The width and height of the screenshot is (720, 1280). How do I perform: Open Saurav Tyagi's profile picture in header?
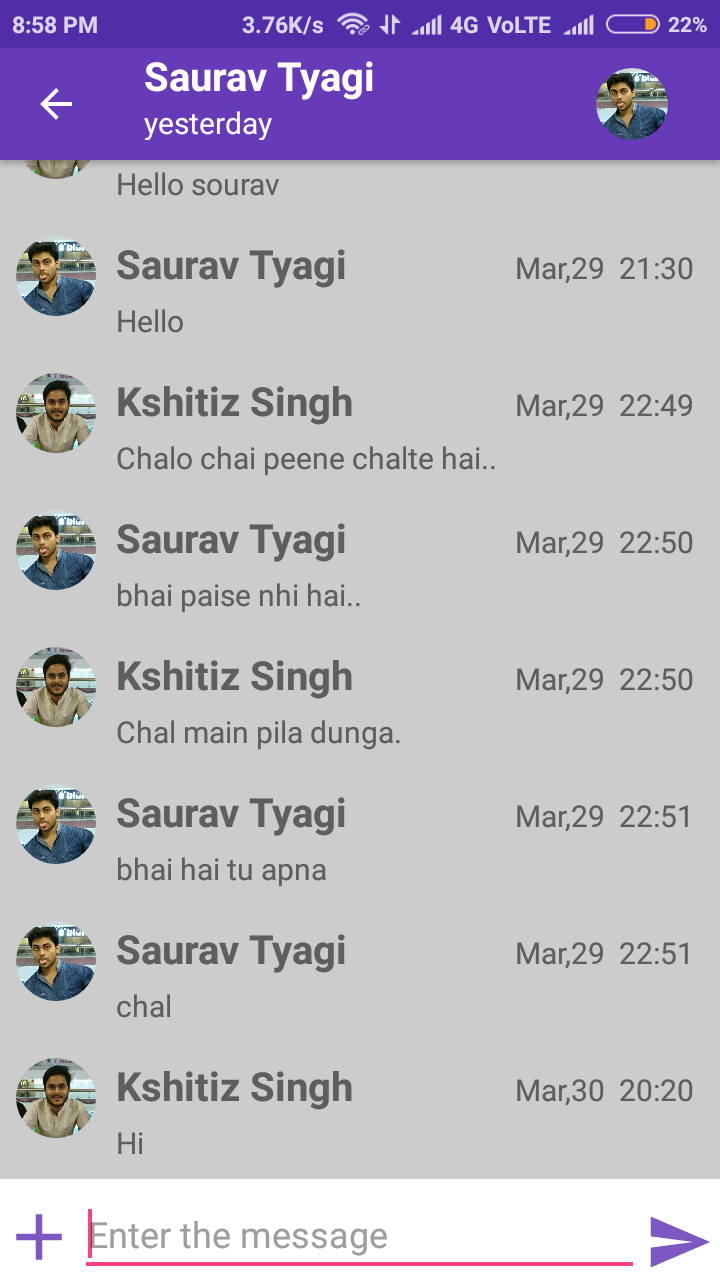point(632,104)
